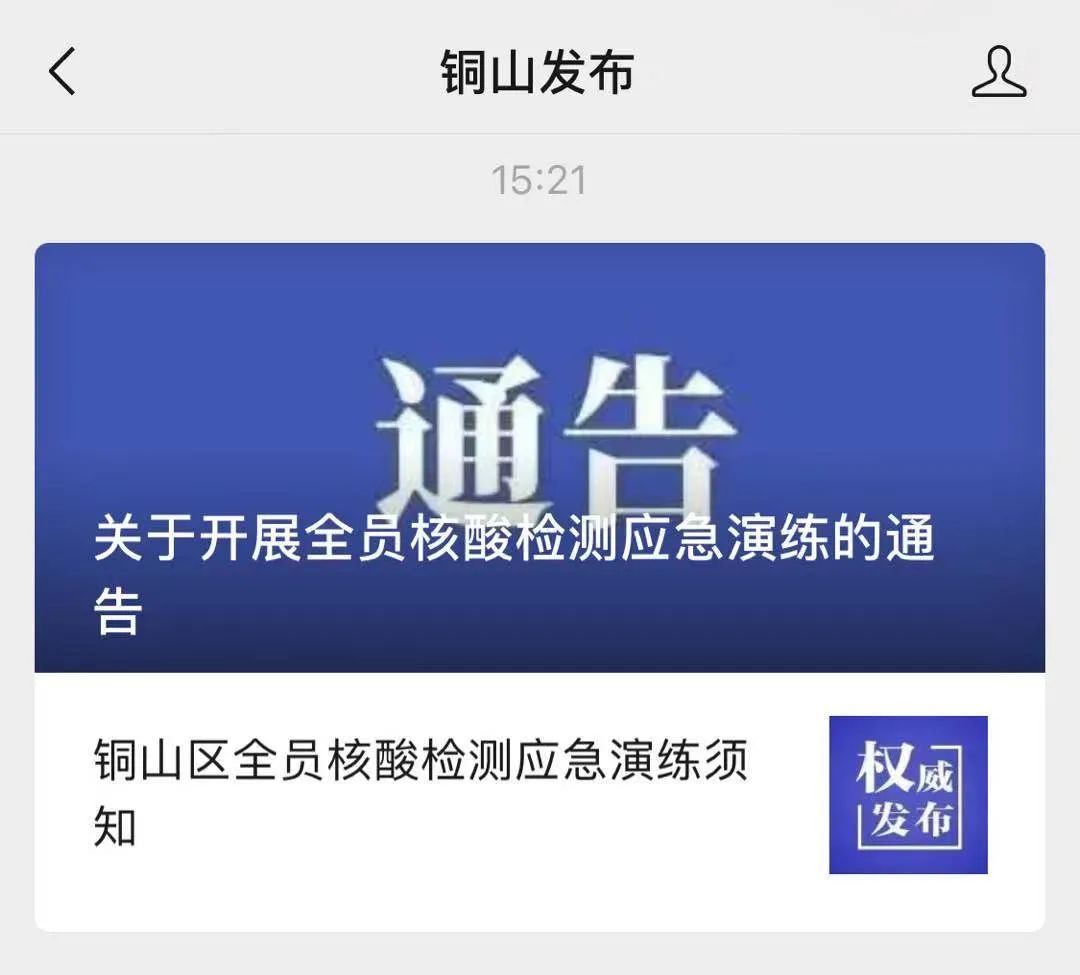1080x975 pixels.
Task: Open article 铜山区全员核酸检测应急演练须知
Action: [420, 794]
